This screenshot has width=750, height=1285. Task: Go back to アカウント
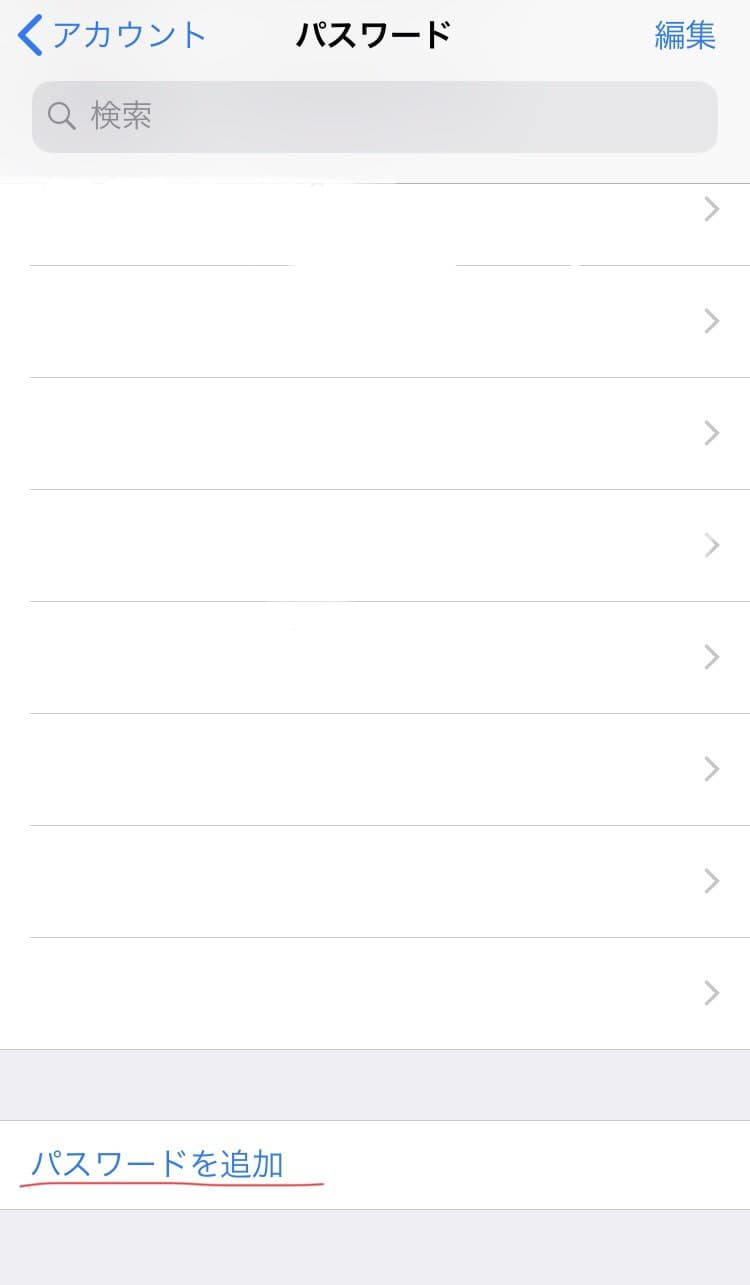112,35
